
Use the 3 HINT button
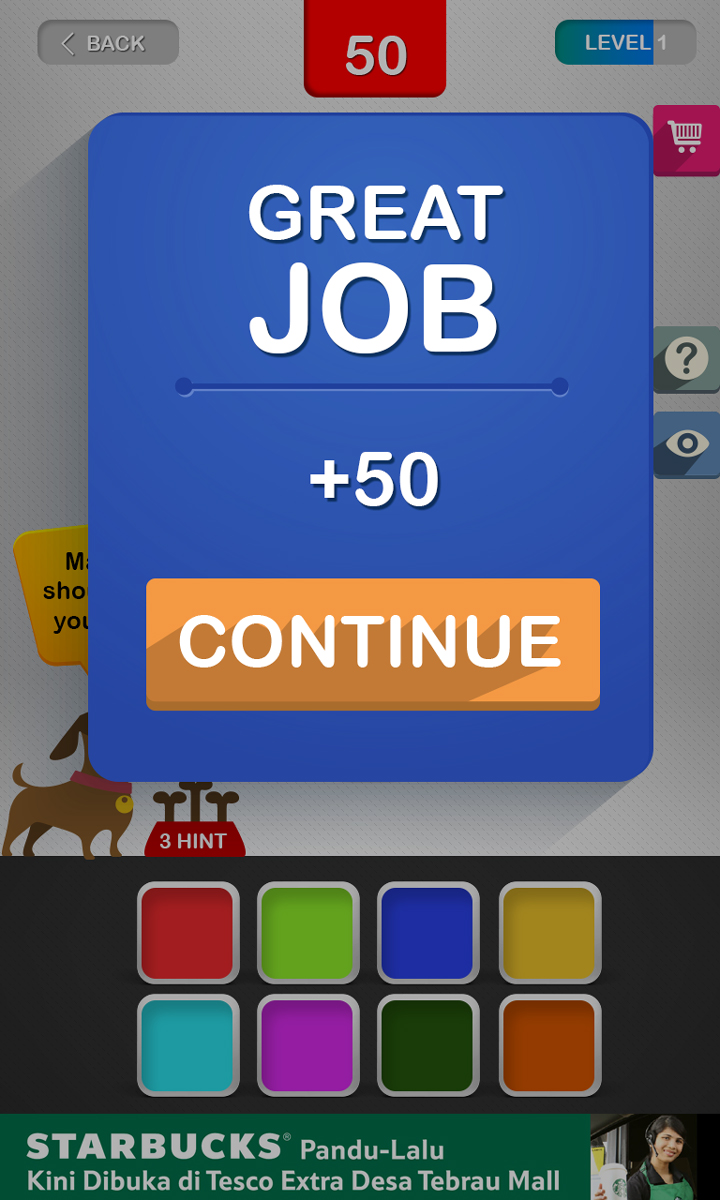(x=194, y=840)
